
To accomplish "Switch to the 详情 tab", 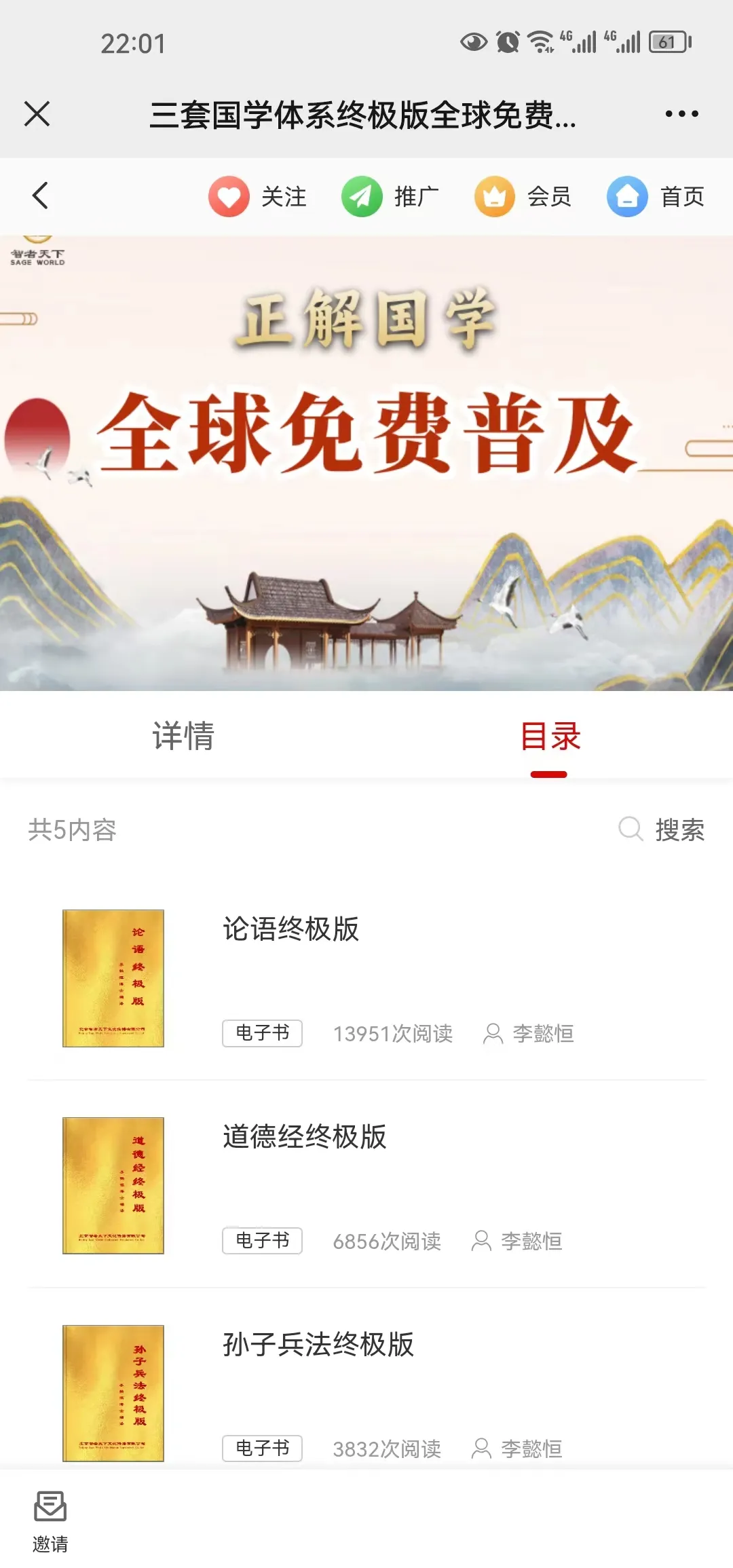I will click(x=183, y=736).
